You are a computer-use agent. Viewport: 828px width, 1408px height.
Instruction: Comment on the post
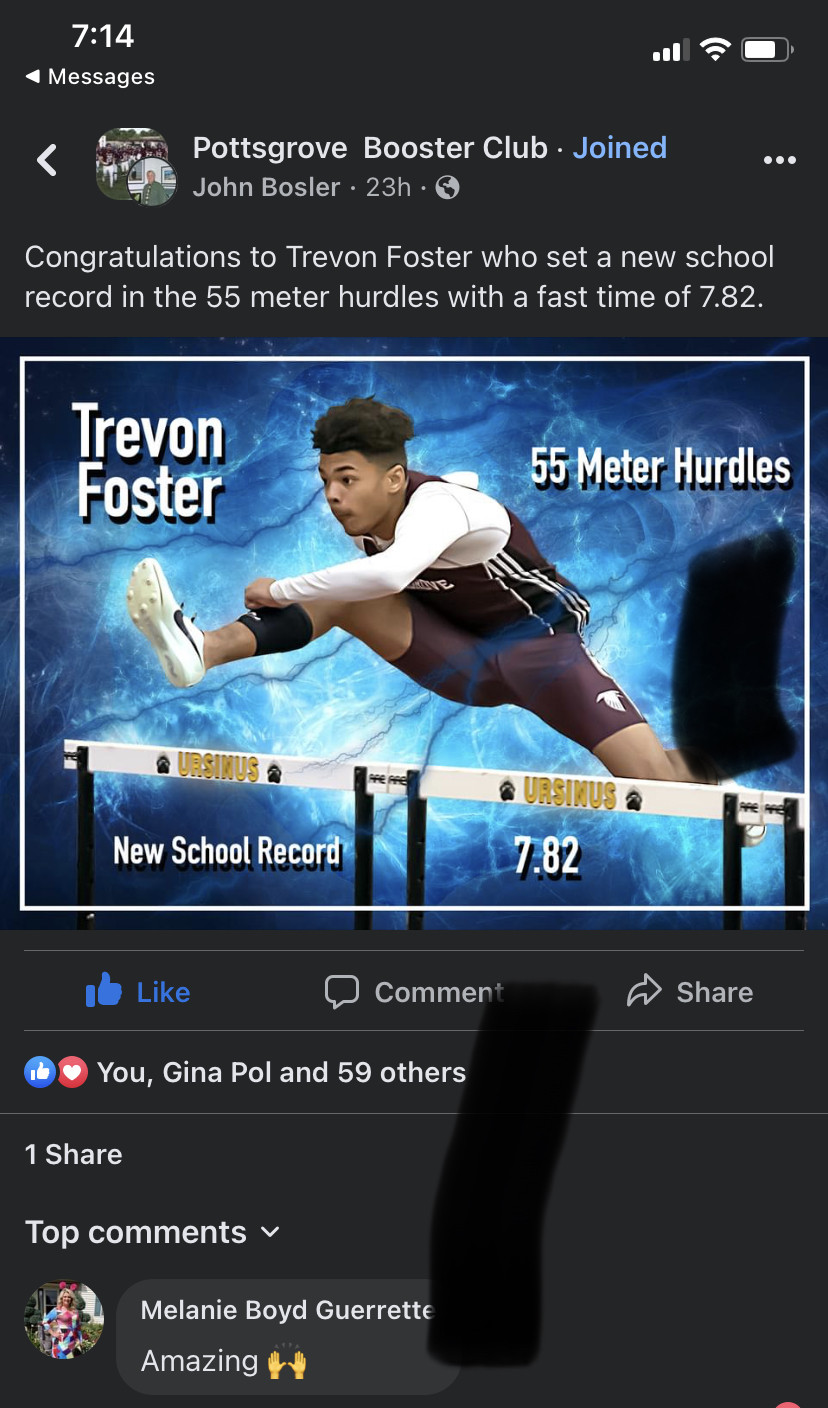click(x=414, y=992)
